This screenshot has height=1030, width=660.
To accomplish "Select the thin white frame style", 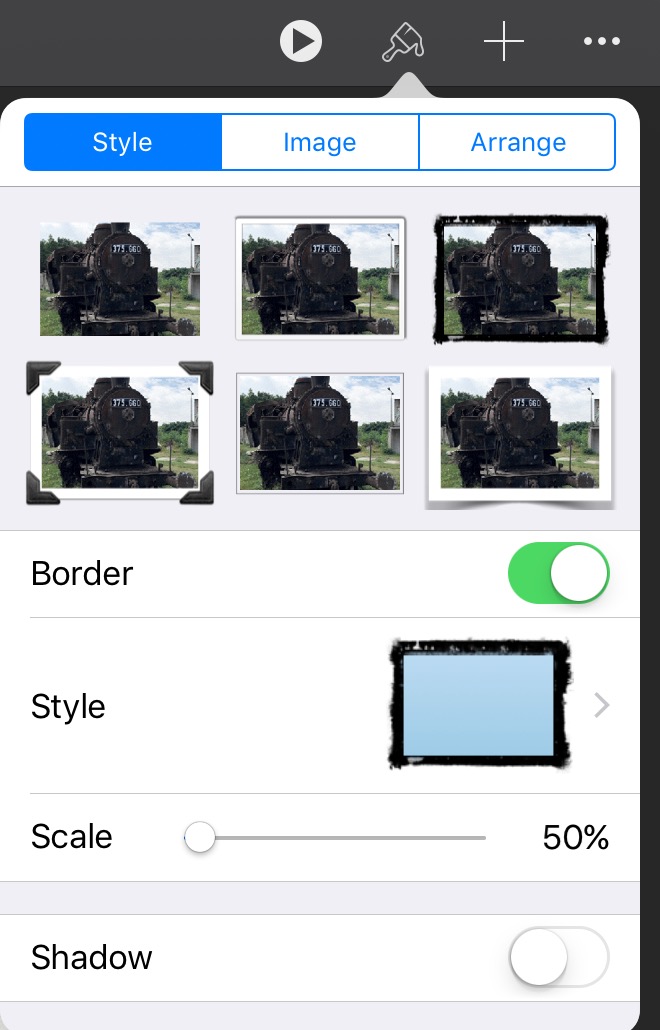I will click(320, 278).
